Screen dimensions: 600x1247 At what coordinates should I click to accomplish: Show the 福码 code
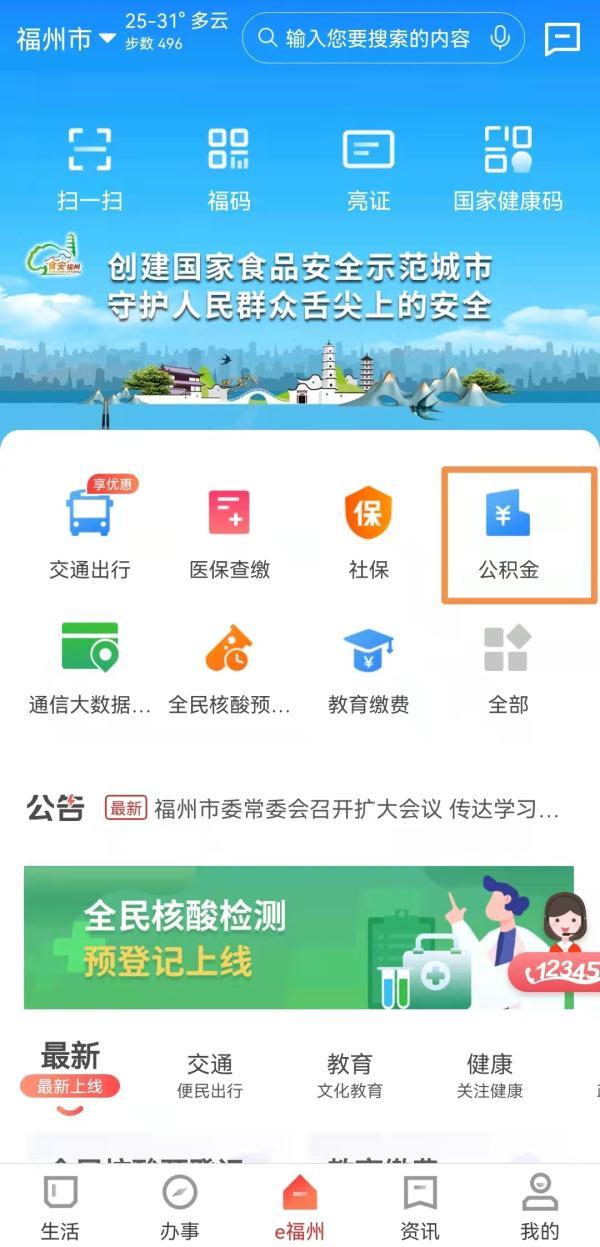coord(229,166)
